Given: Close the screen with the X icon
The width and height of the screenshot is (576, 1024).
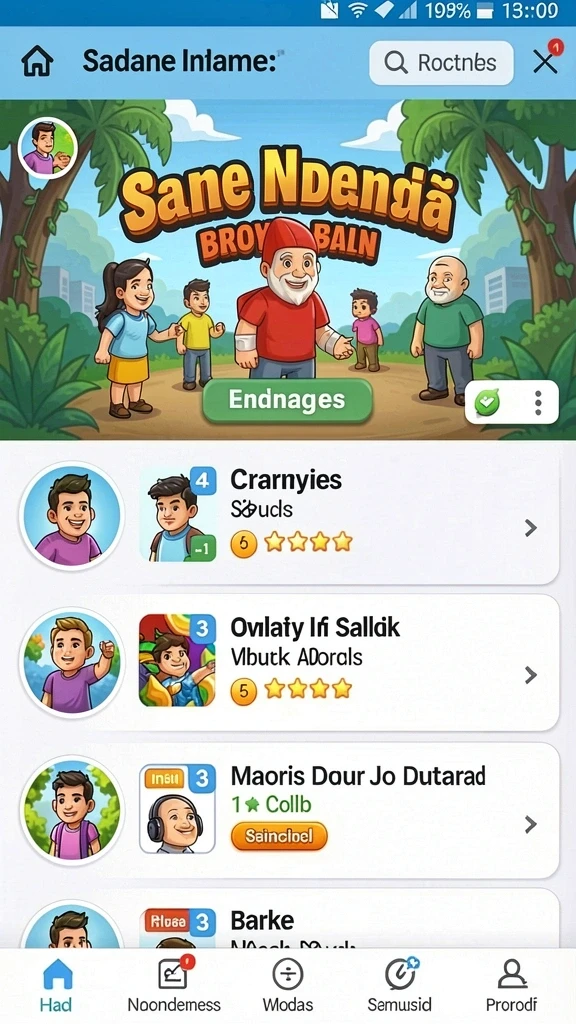Looking at the screenshot, I should pos(545,61).
